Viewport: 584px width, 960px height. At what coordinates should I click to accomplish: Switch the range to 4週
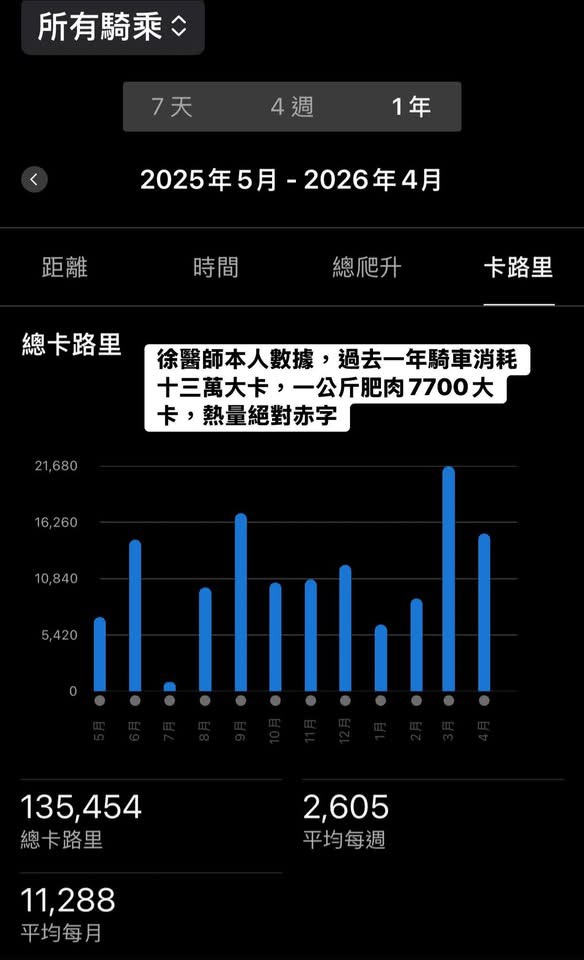tap(292, 107)
